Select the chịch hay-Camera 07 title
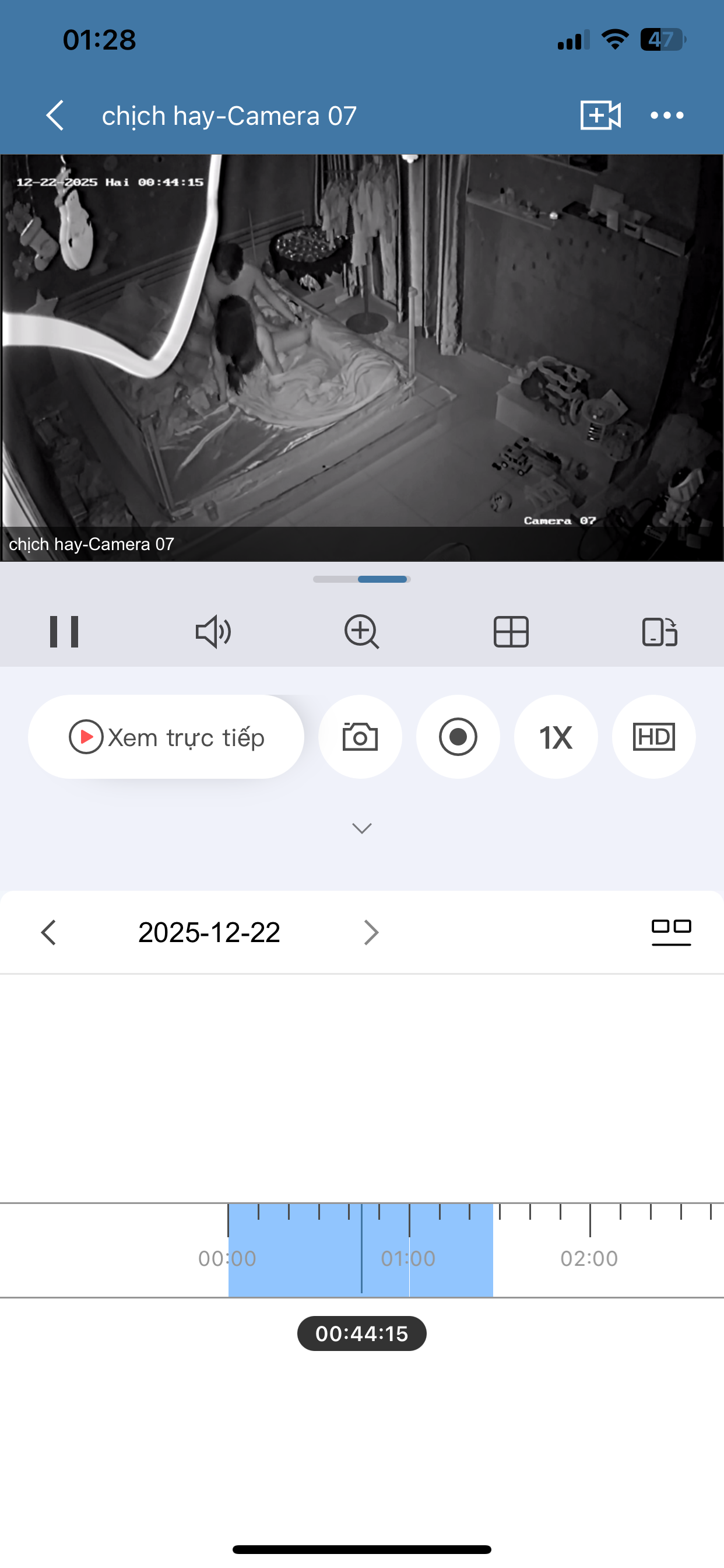 pos(229,114)
